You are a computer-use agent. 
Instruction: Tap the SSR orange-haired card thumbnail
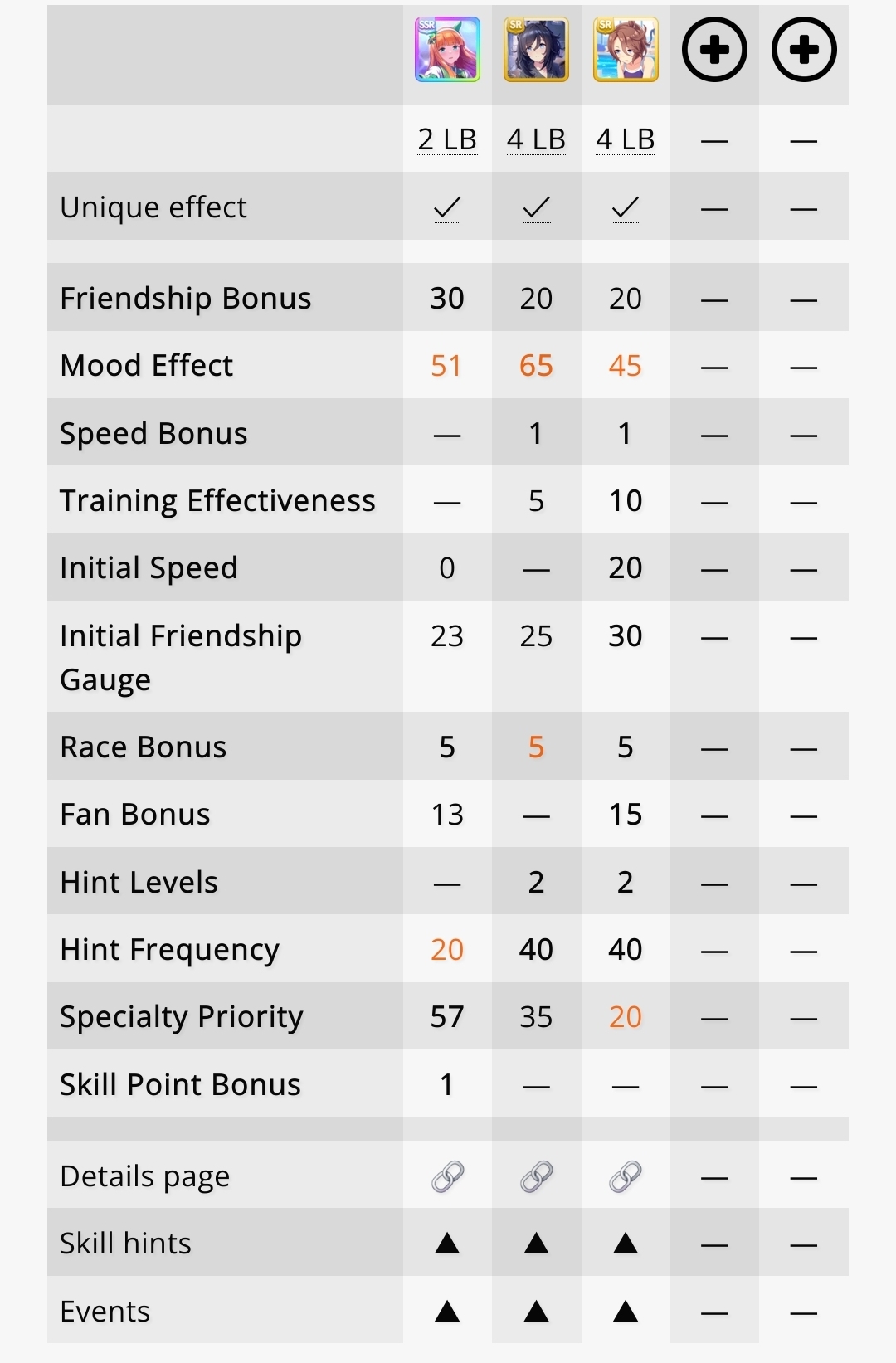pyautogui.click(x=447, y=50)
